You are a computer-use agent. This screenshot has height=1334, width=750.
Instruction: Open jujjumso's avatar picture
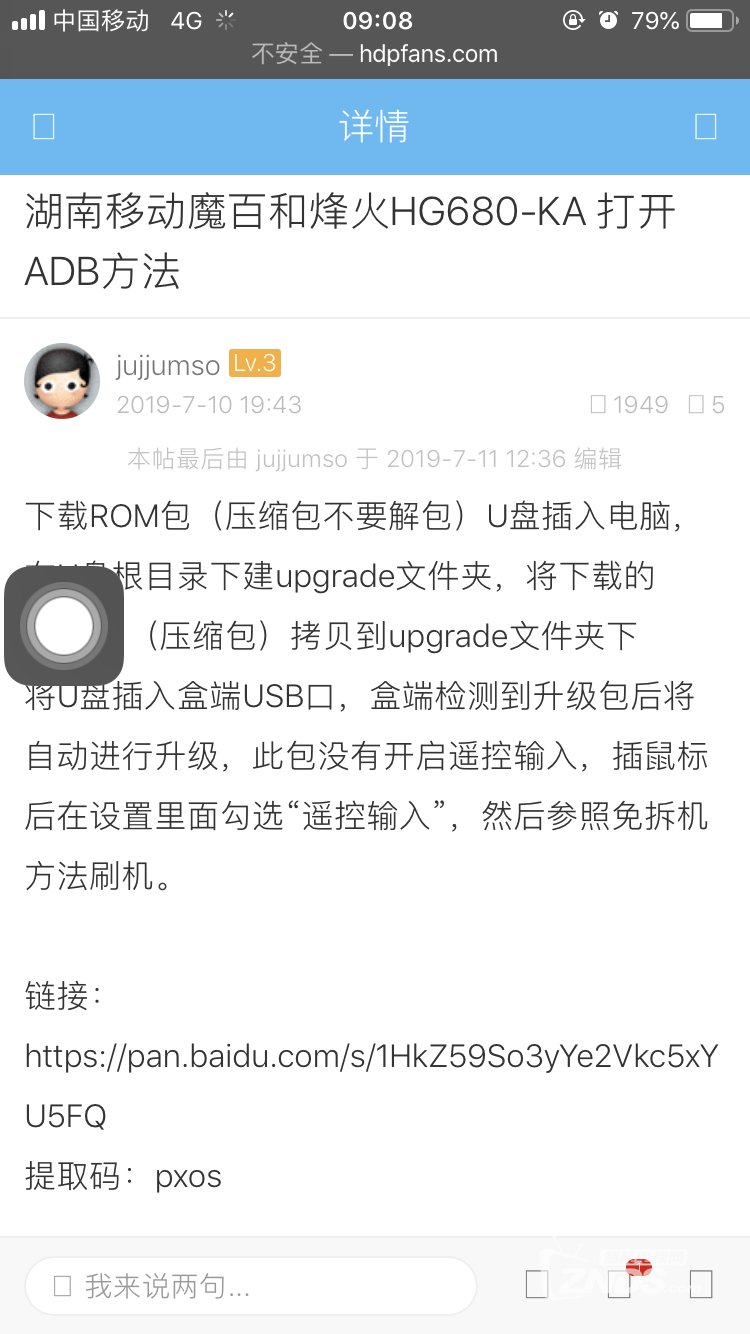tap(62, 381)
